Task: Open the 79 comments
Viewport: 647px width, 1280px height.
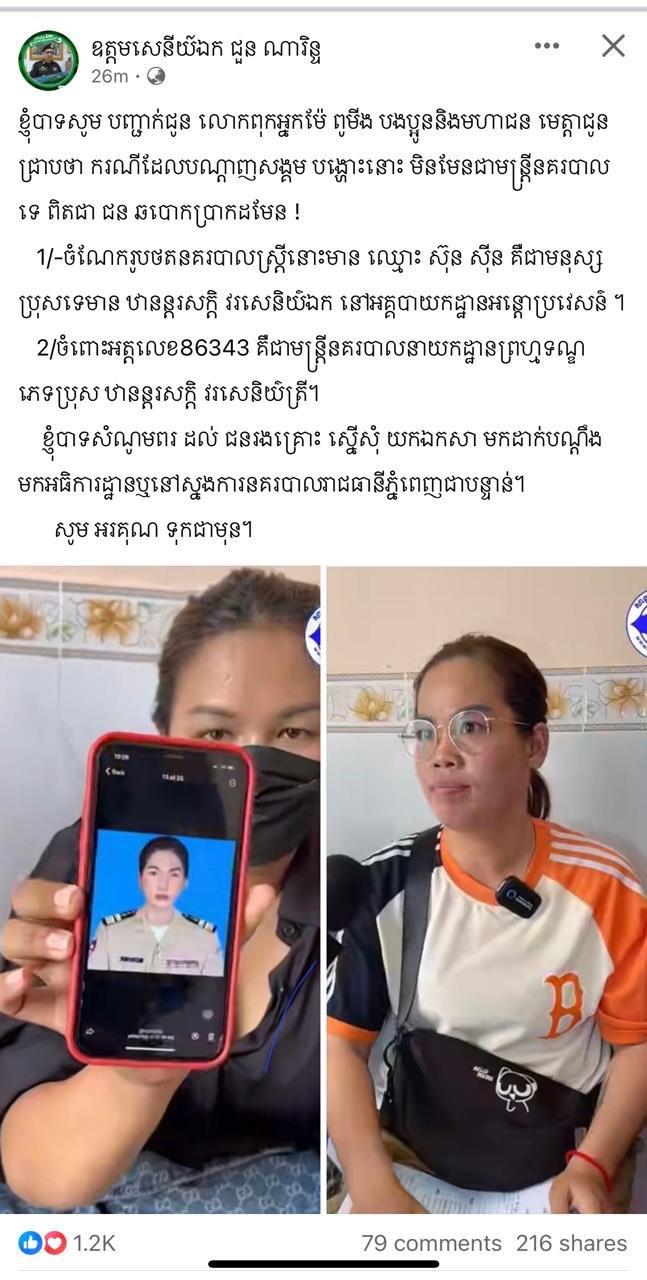Action: tap(431, 1243)
